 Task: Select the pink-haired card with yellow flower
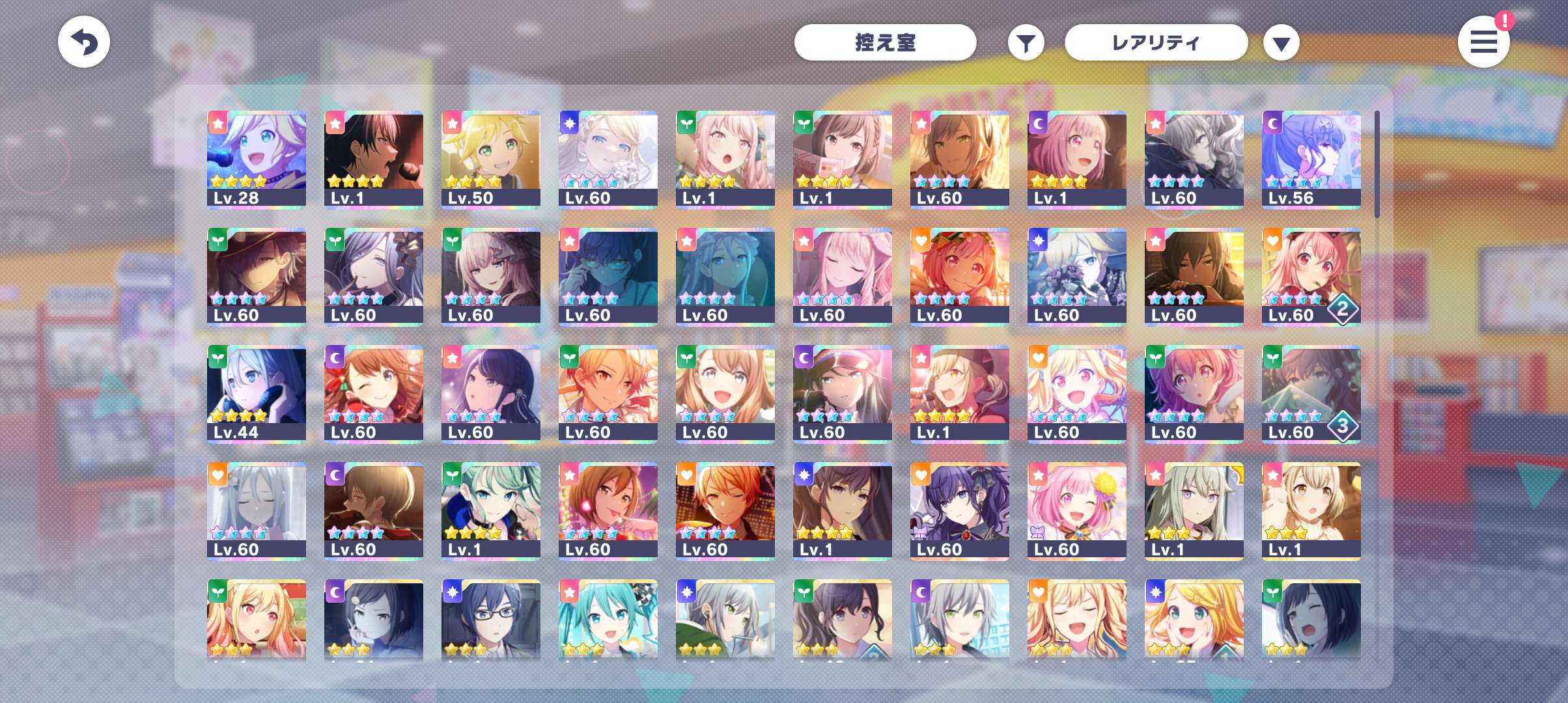point(1076,510)
